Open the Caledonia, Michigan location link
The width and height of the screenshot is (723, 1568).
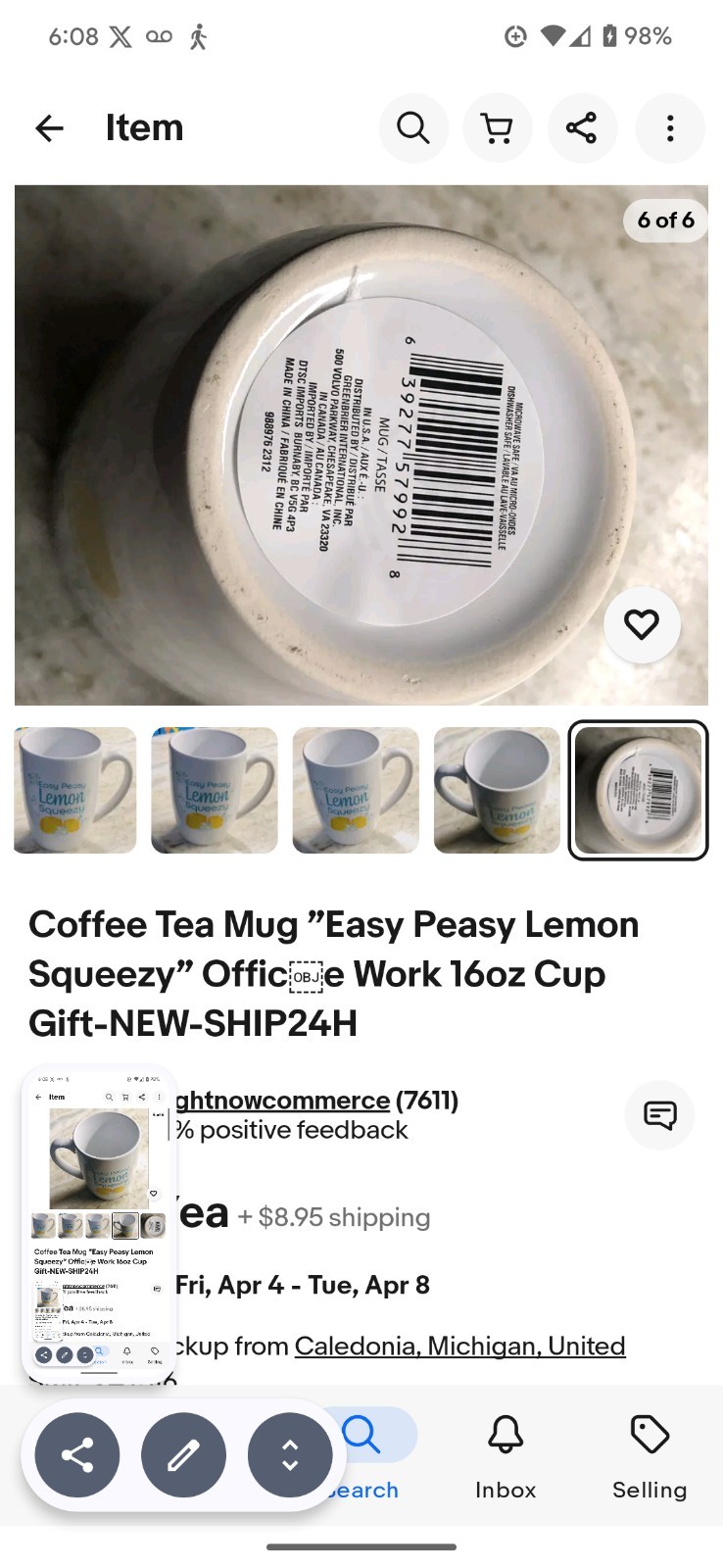pos(459,1346)
